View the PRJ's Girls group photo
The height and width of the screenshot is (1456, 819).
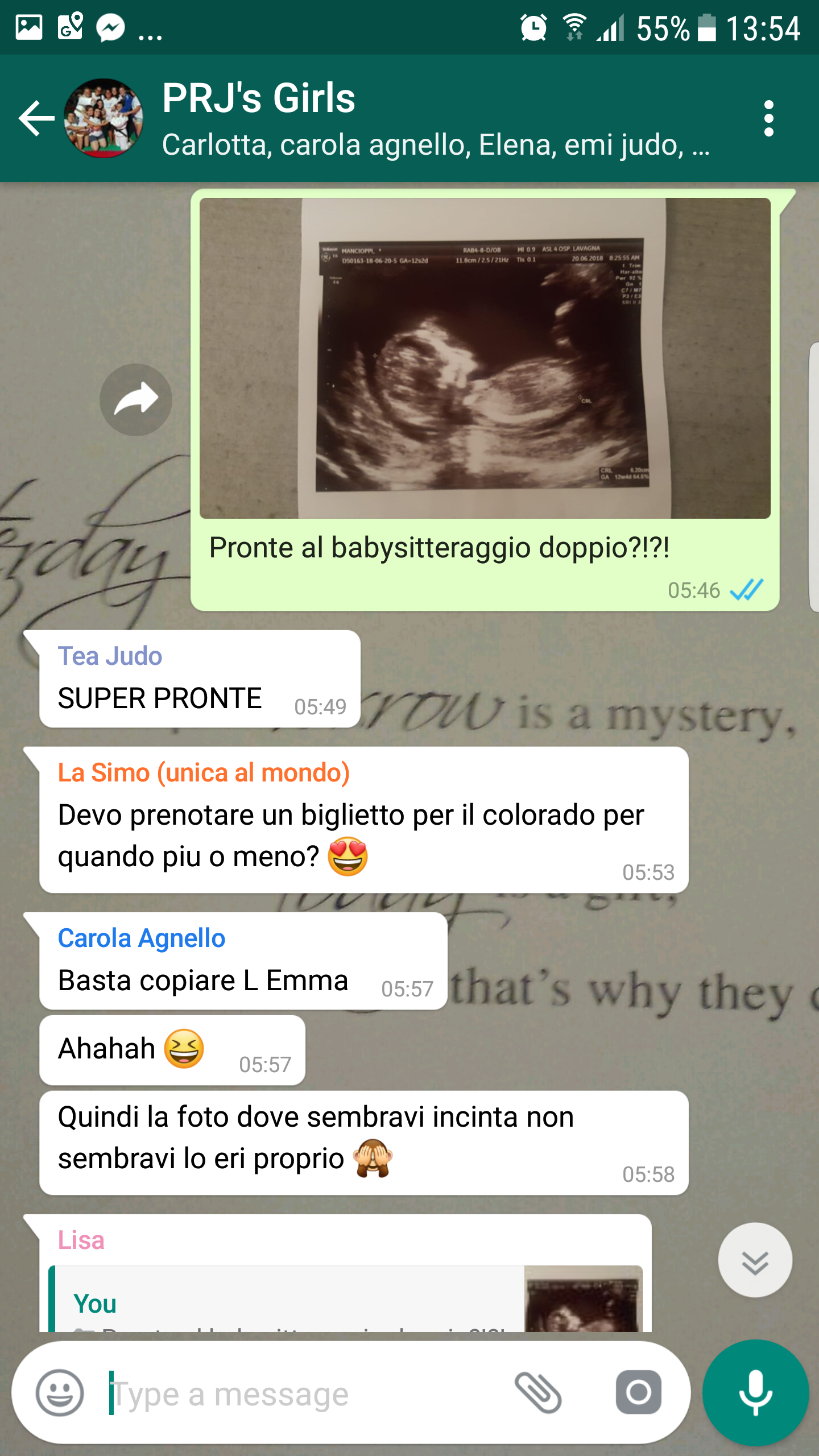point(104,118)
